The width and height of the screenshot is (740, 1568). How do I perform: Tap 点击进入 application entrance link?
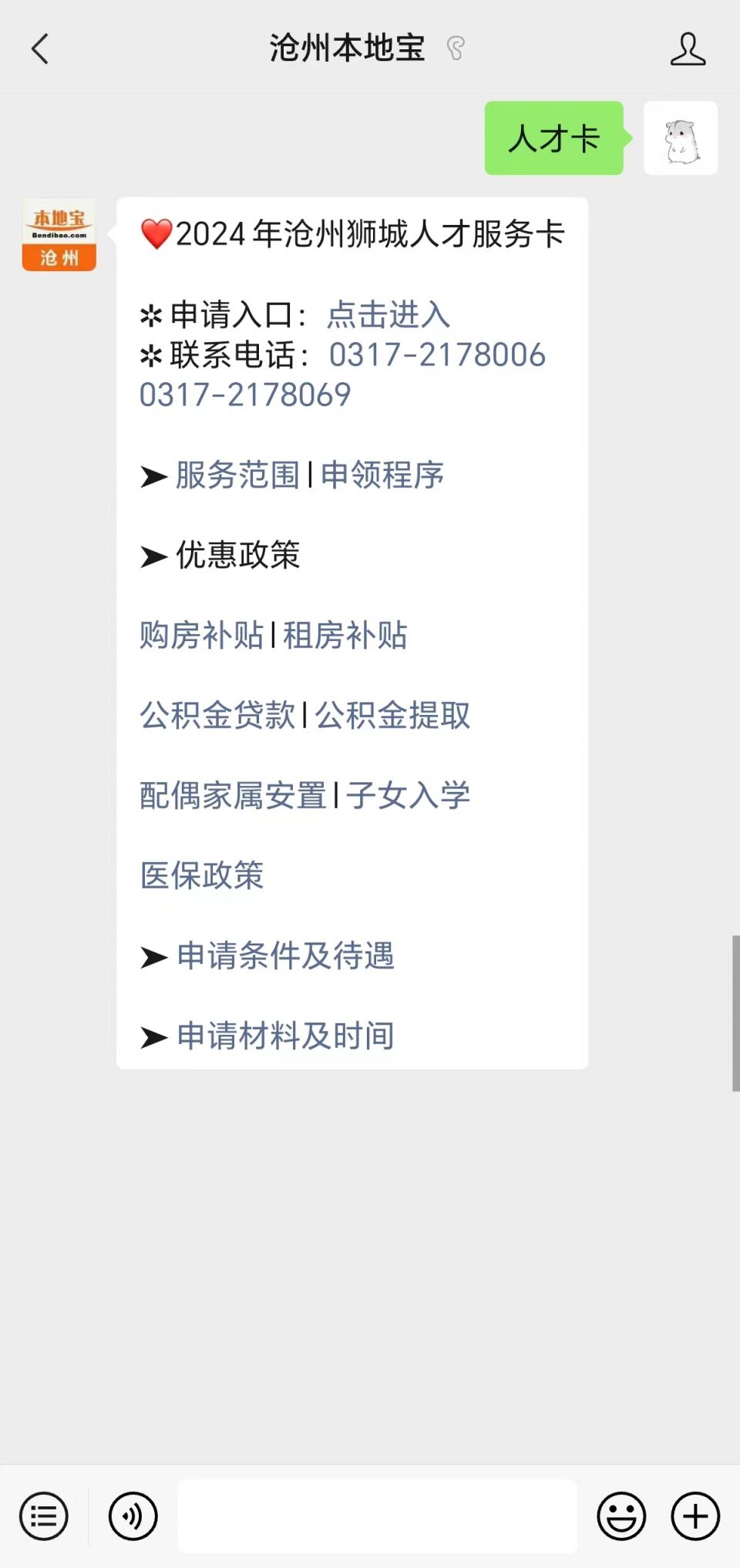(388, 314)
